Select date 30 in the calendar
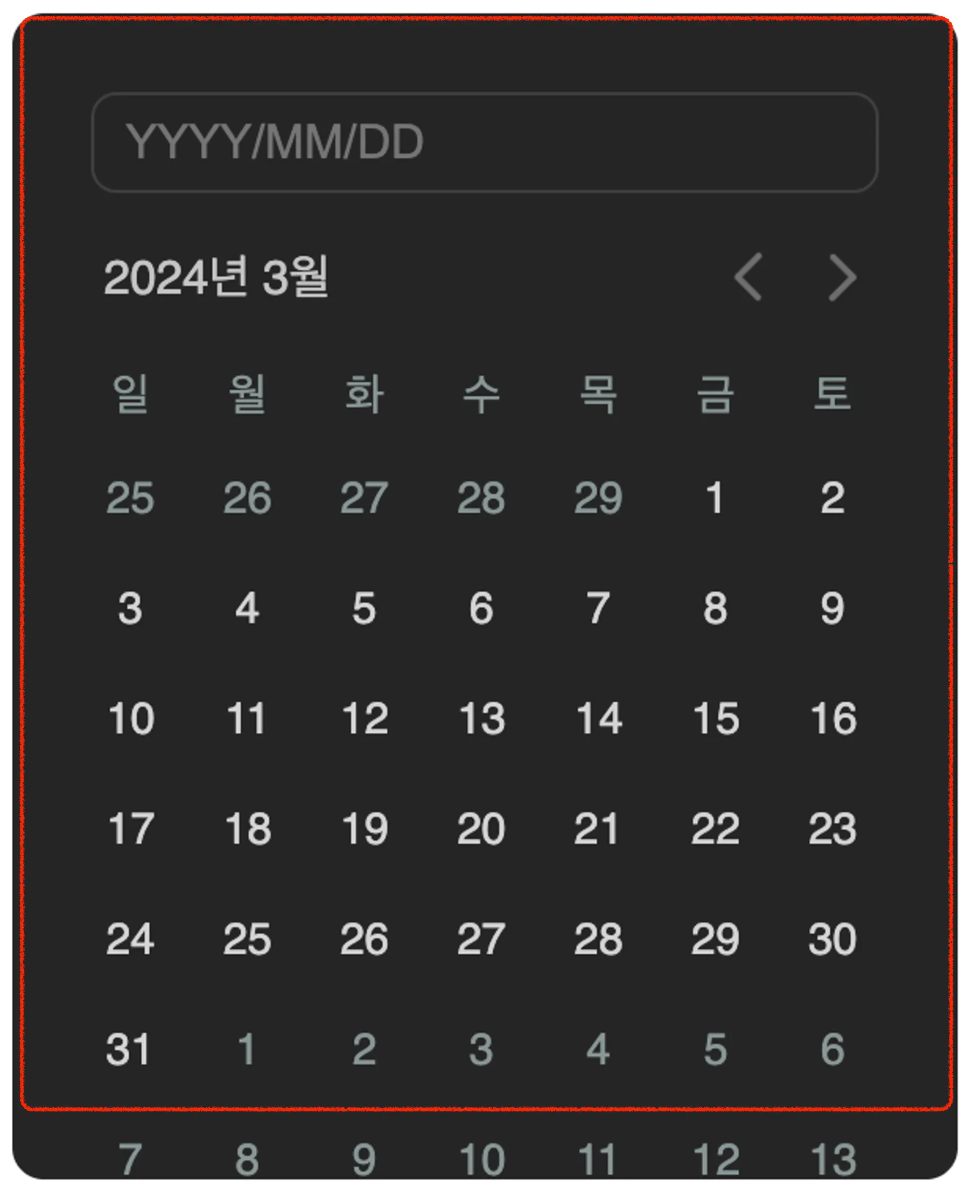 coord(832,939)
